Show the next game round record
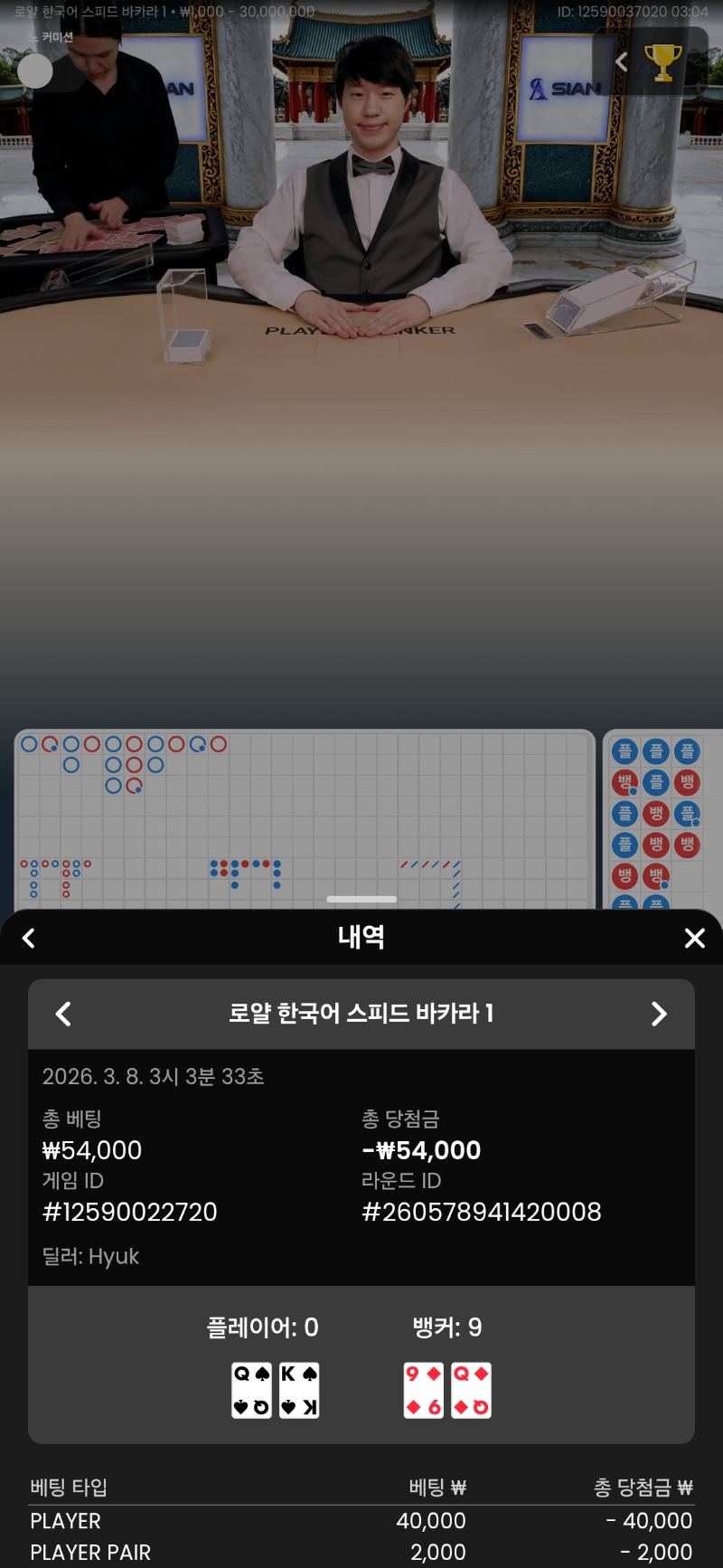 pos(659,1014)
